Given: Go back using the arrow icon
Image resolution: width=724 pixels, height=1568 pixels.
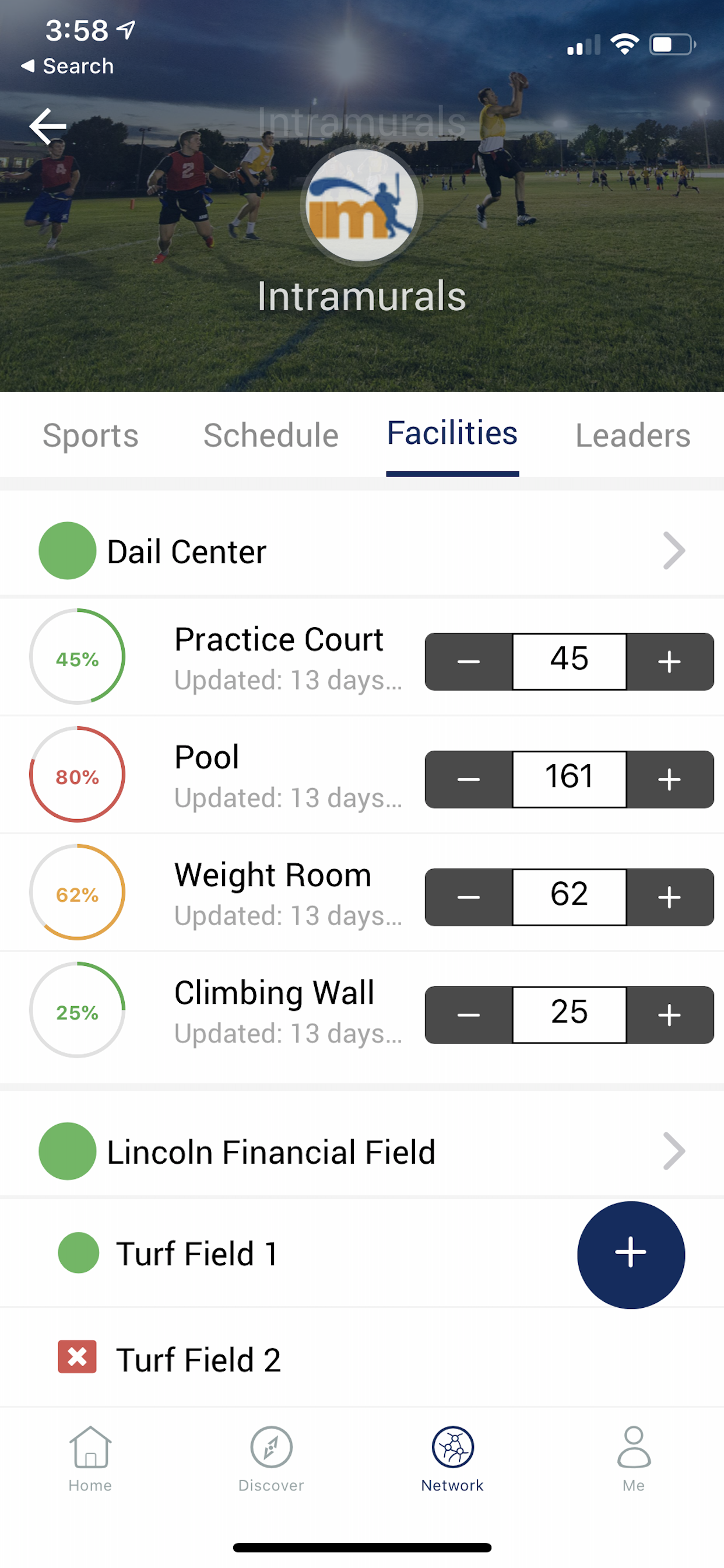Looking at the screenshot, I should click(x=47, y=126).
